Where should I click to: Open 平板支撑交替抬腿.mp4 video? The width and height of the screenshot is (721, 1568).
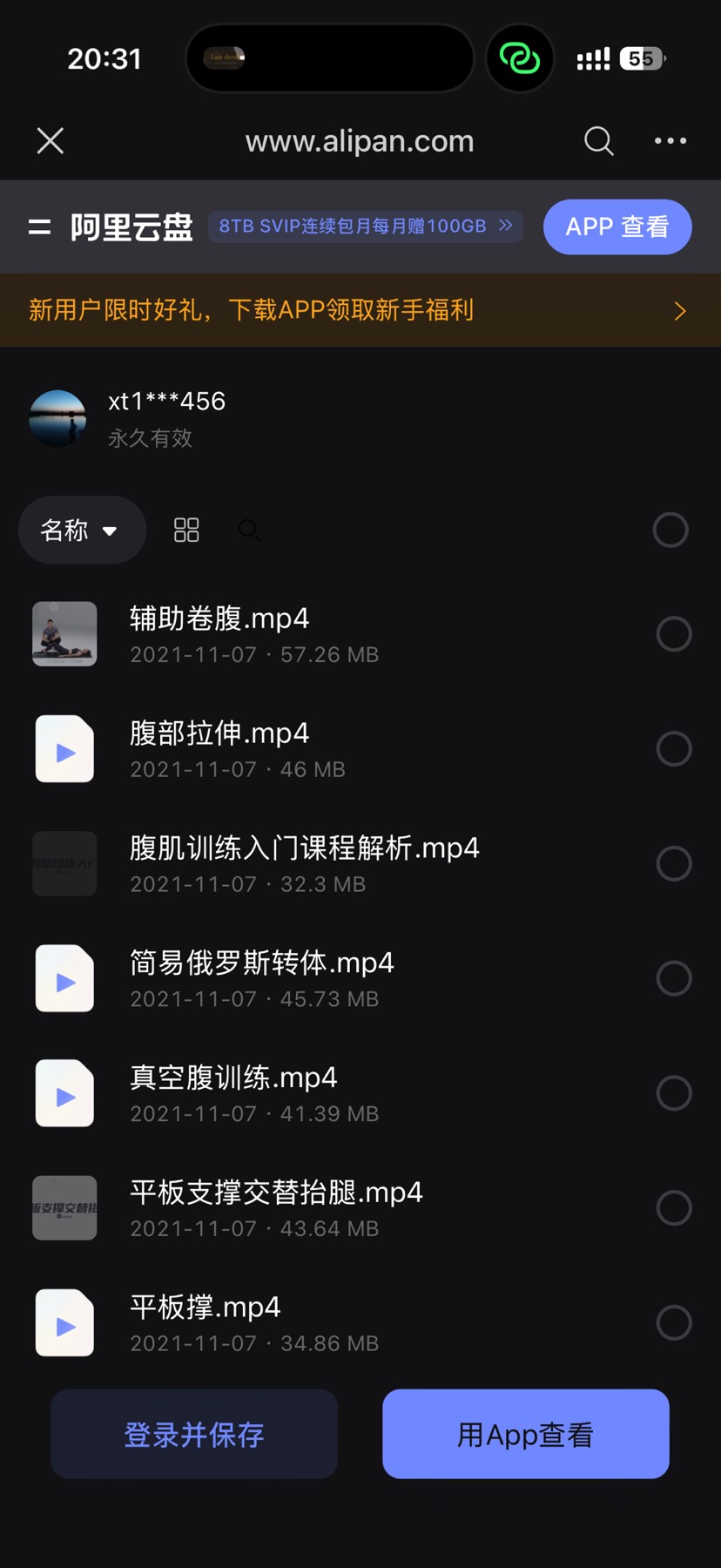coord(348,1208)
